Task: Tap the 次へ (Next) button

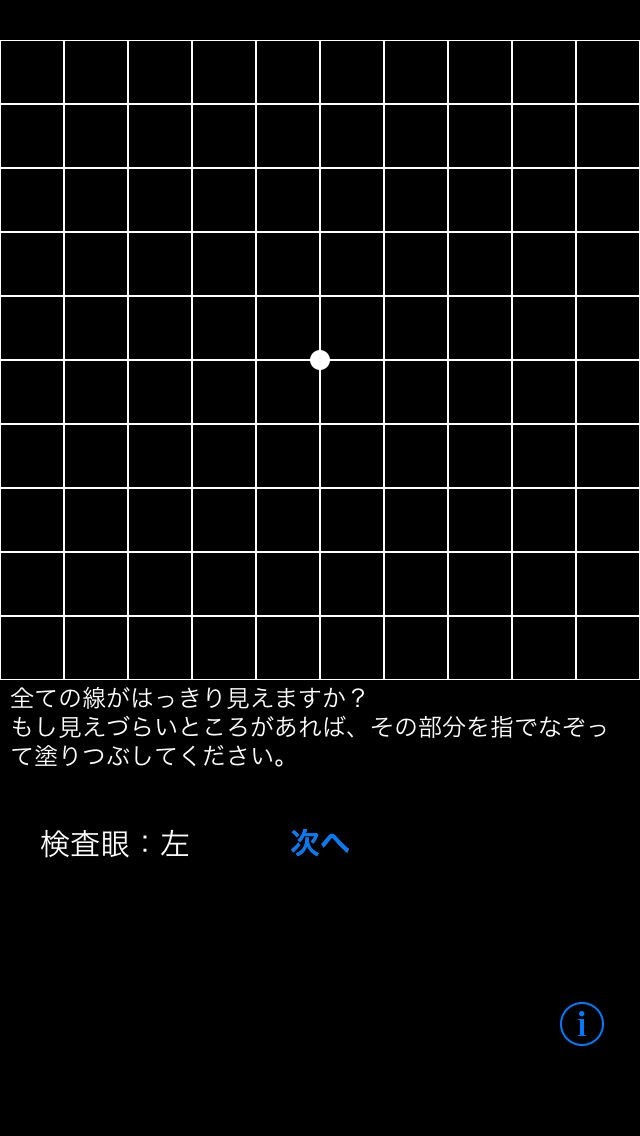Action: (x=320, y=843)
